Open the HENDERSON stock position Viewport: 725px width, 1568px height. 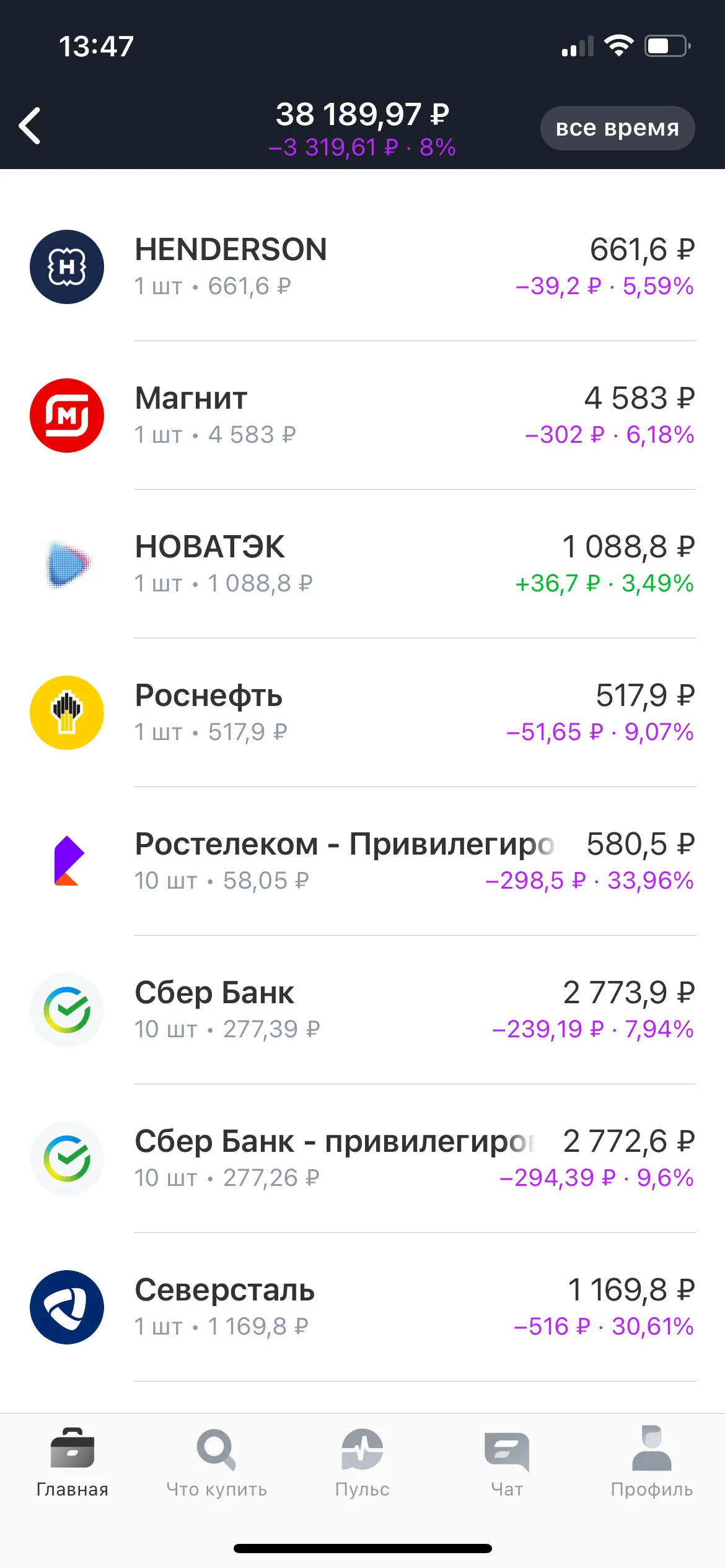pos(362,267)
